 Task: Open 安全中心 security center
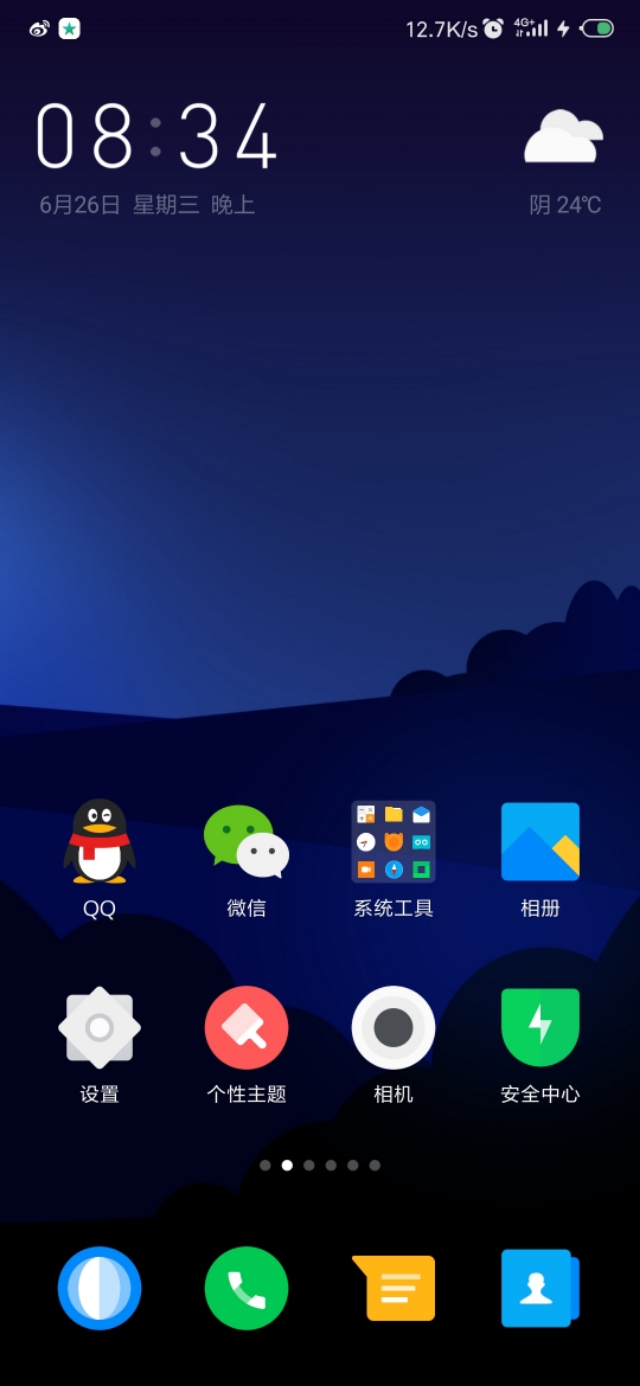pos(540,1028)
